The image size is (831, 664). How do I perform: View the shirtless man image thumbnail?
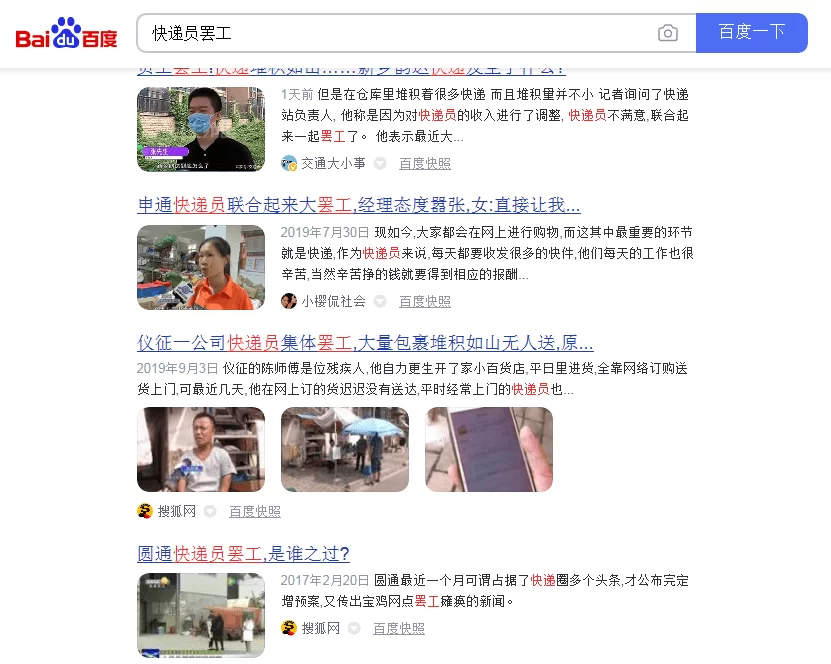[201, 449]
